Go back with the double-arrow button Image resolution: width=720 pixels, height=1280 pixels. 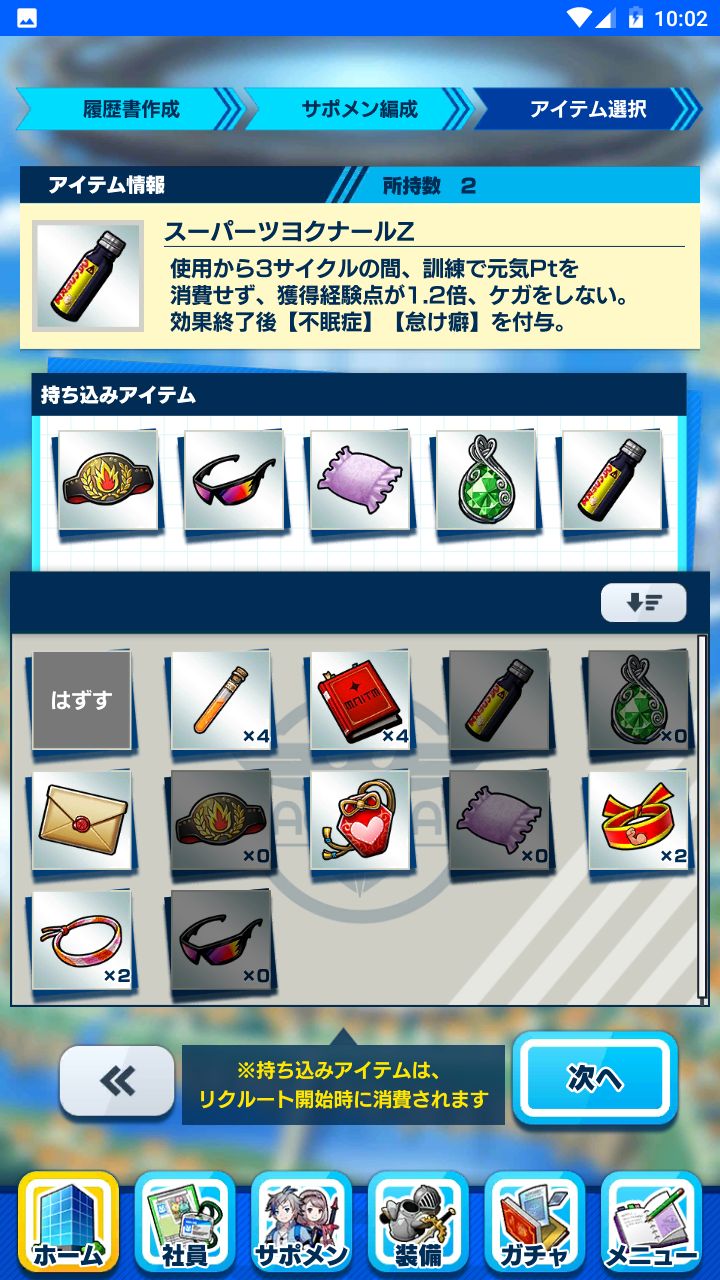(x=117, y=1081)
